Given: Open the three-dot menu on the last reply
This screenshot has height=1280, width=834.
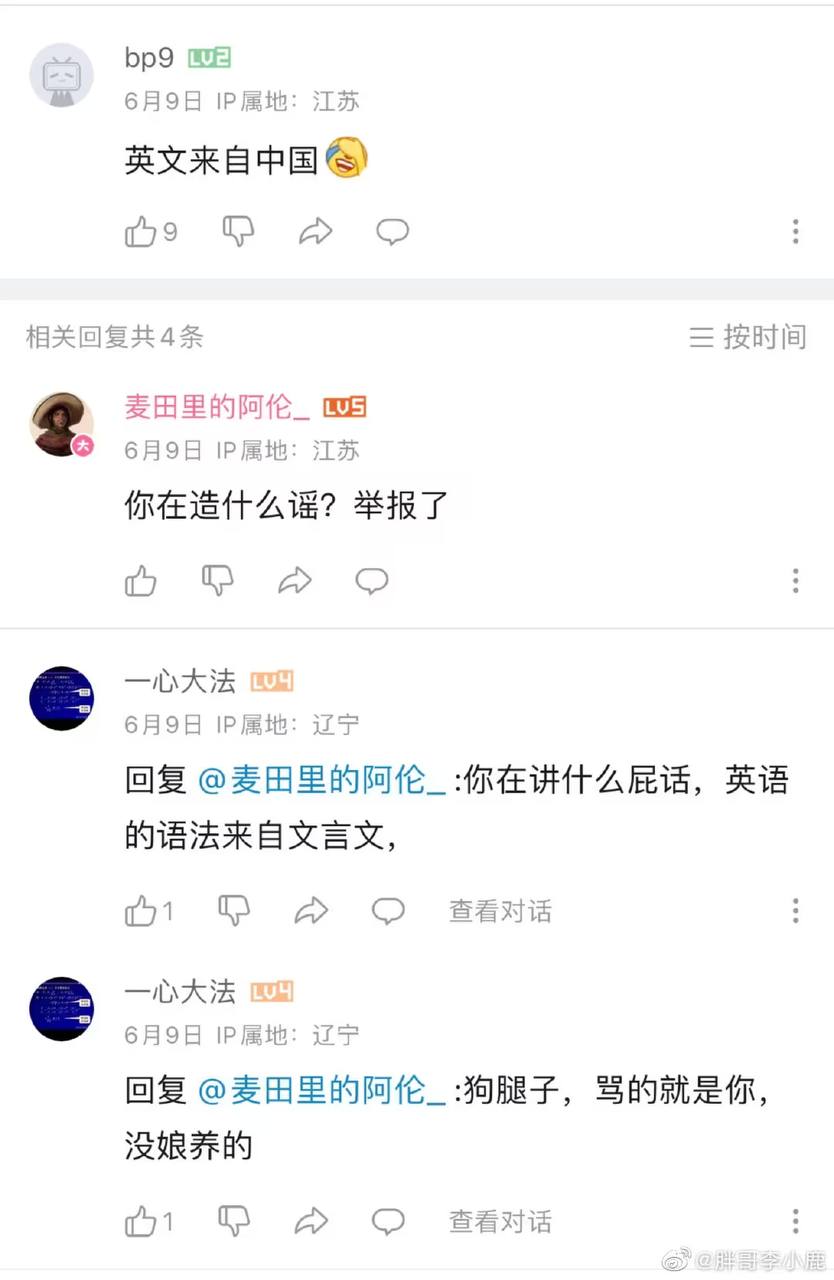Looking at the screenshot, I should click(795, 1221).
